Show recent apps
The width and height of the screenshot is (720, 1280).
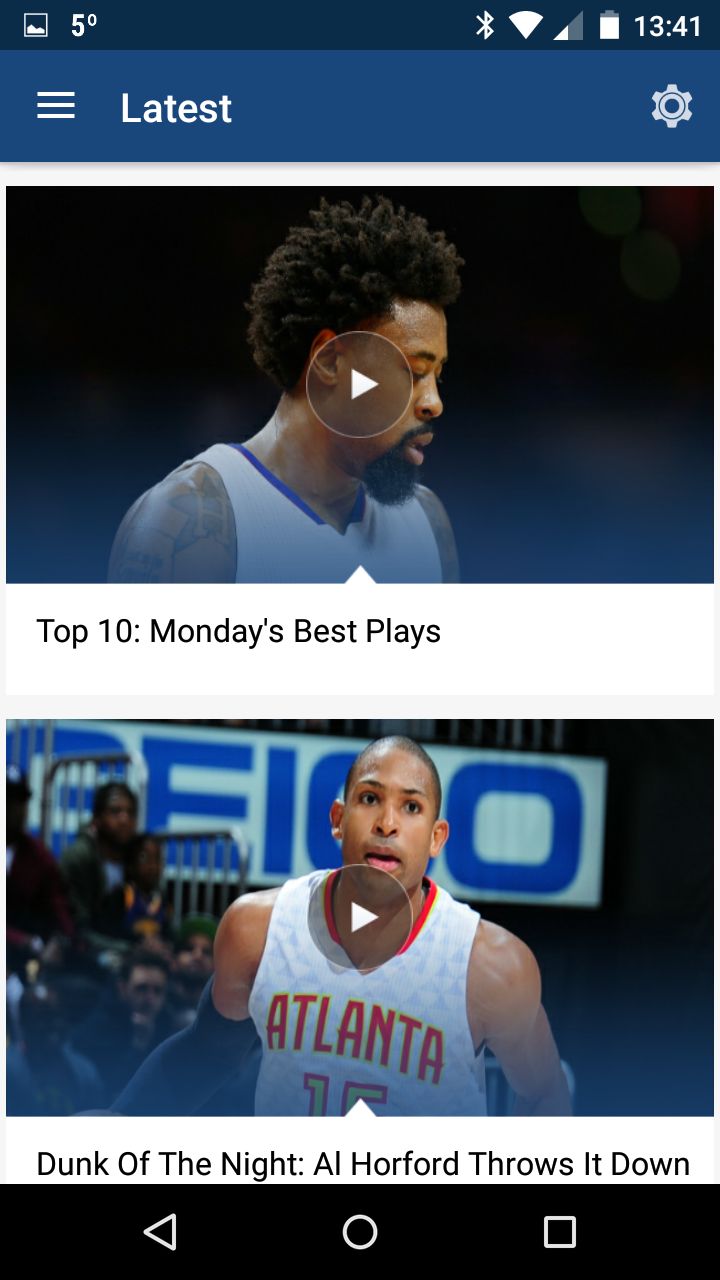pyautogui.click(x=560, y=1232)
